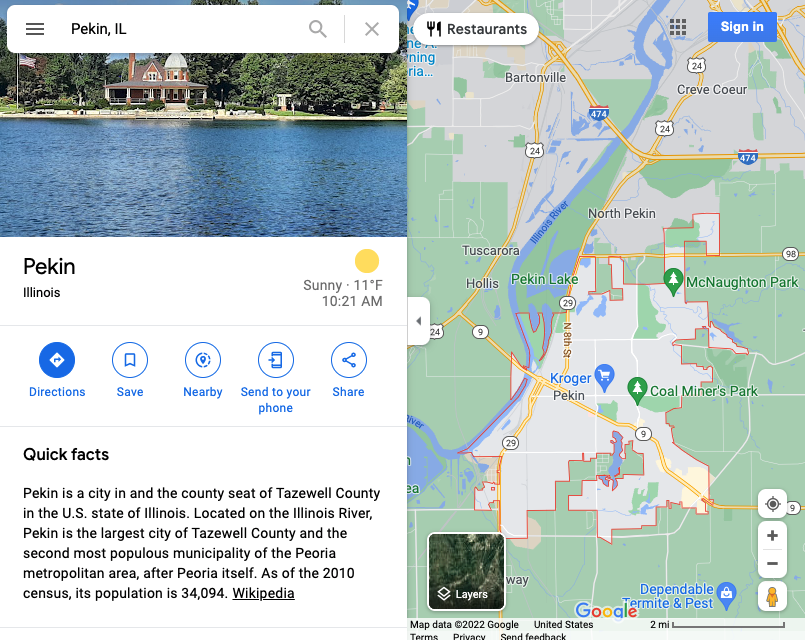Zoom in on the map

pos(772,536)
